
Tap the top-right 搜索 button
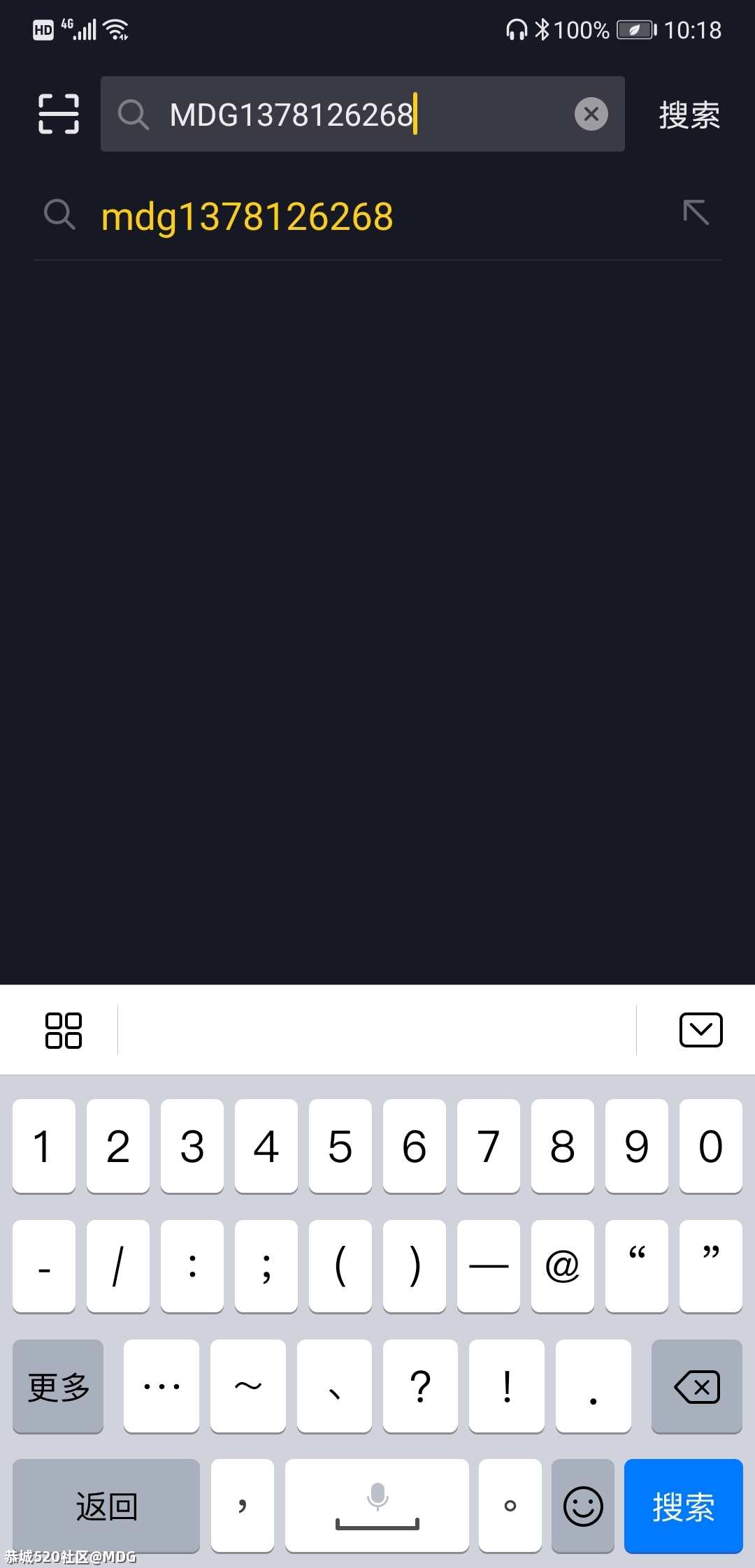click(689, 115)
